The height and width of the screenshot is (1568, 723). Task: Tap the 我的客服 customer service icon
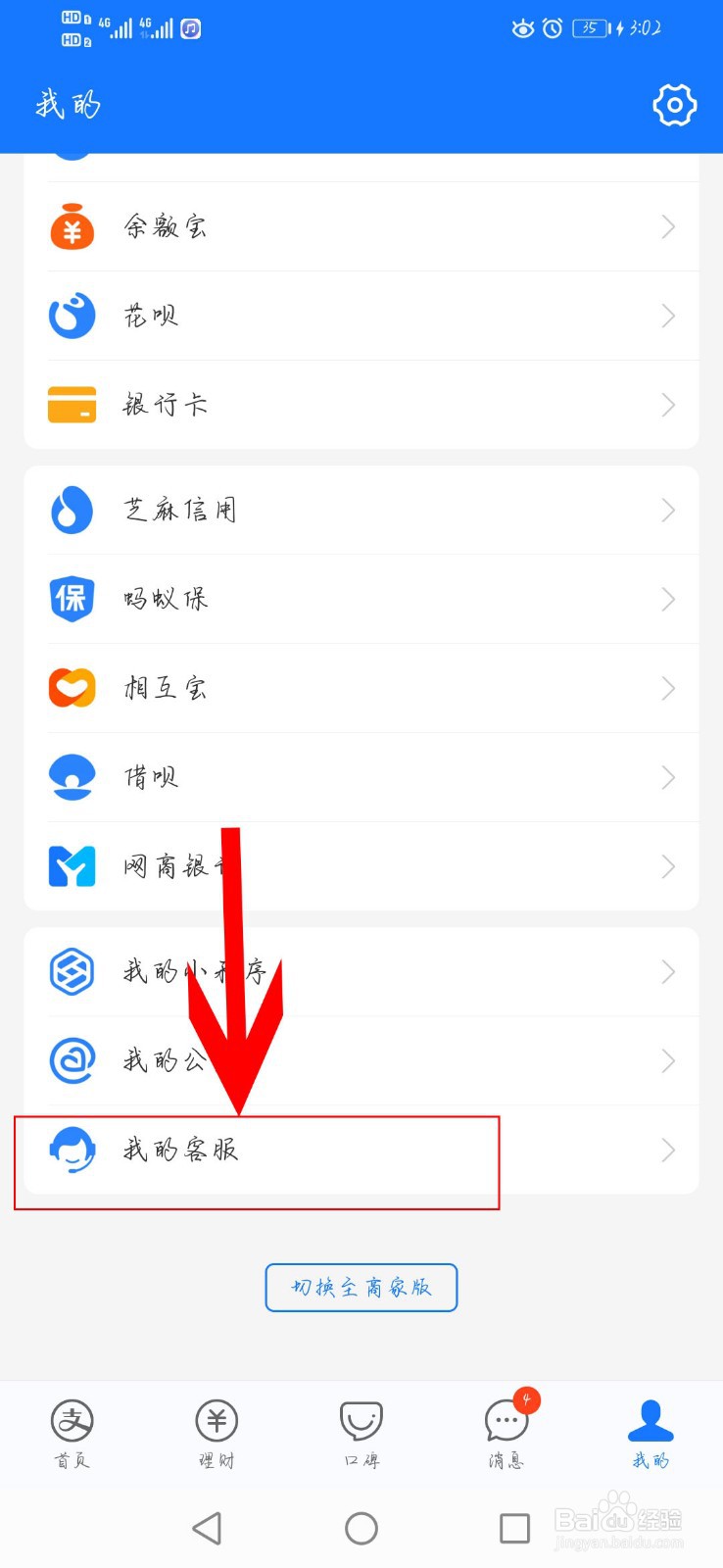pos(72,1151)
